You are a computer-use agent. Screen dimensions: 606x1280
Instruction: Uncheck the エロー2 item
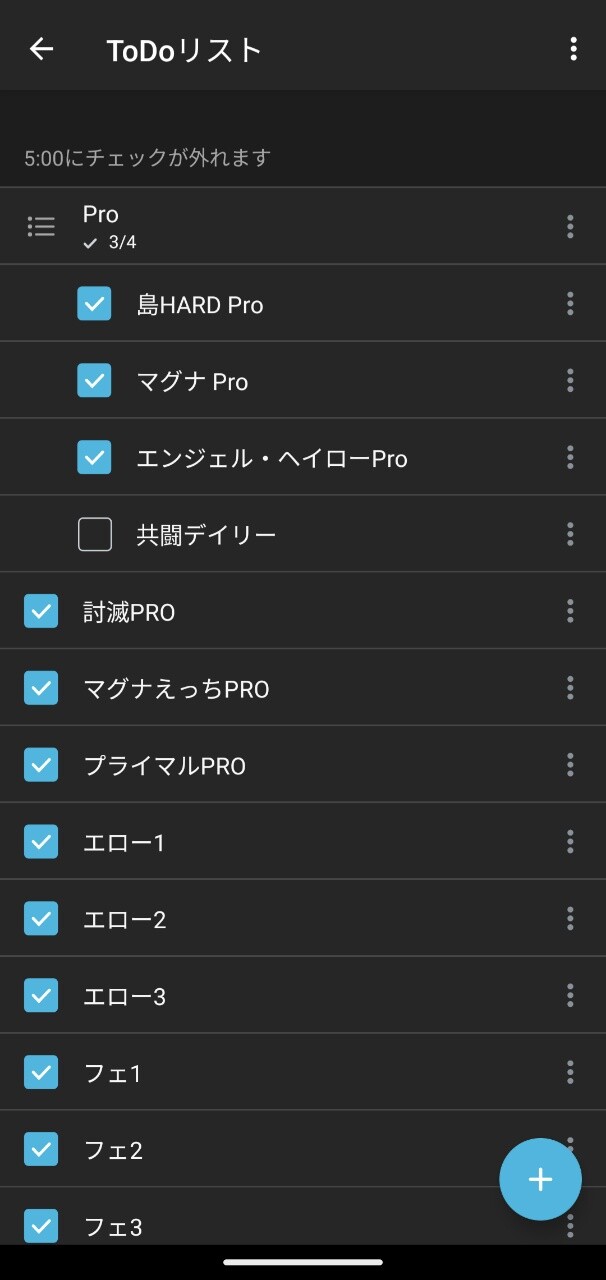(41, 919)
